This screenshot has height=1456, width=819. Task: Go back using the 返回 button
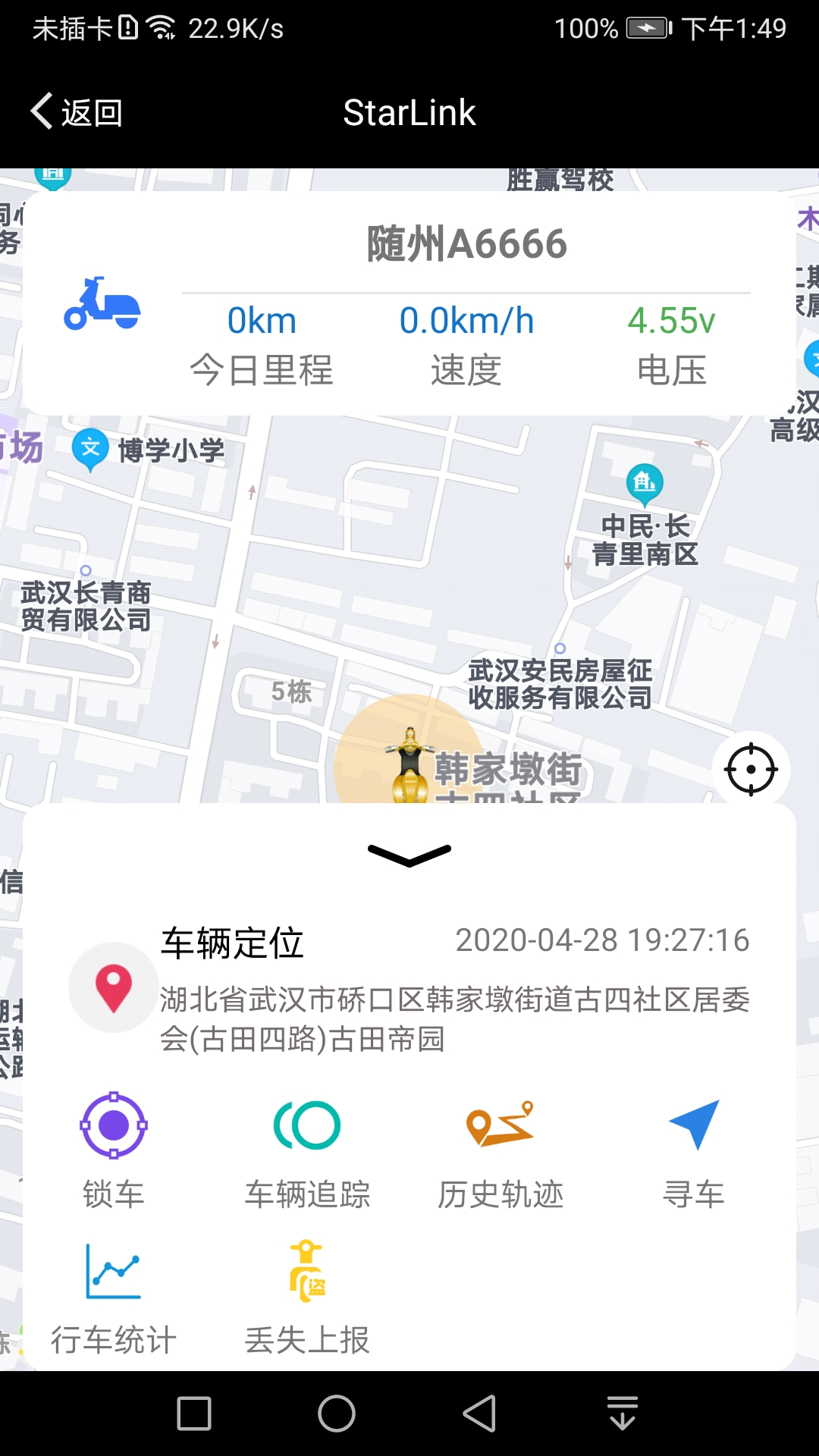[76, 112]
